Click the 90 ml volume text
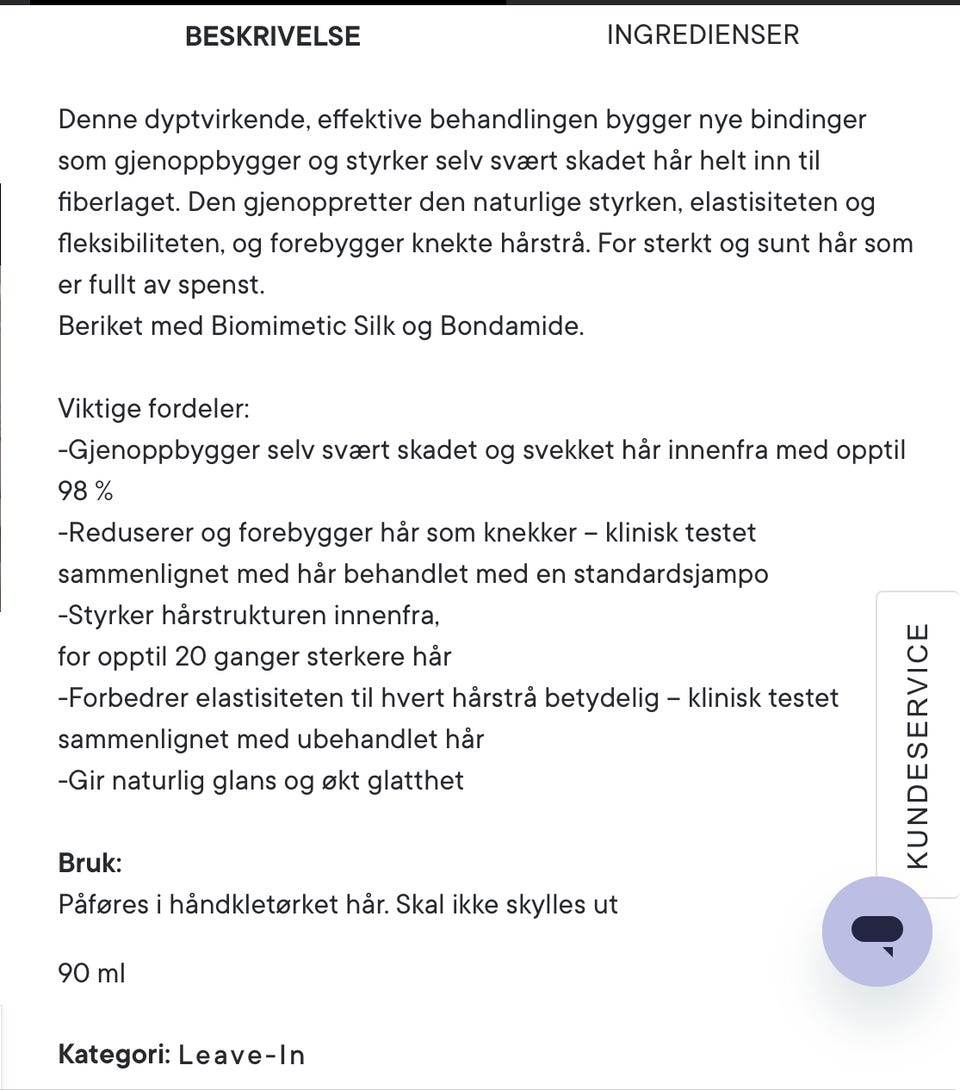This screenshot has width=960, height=1090. click(91, 972)
